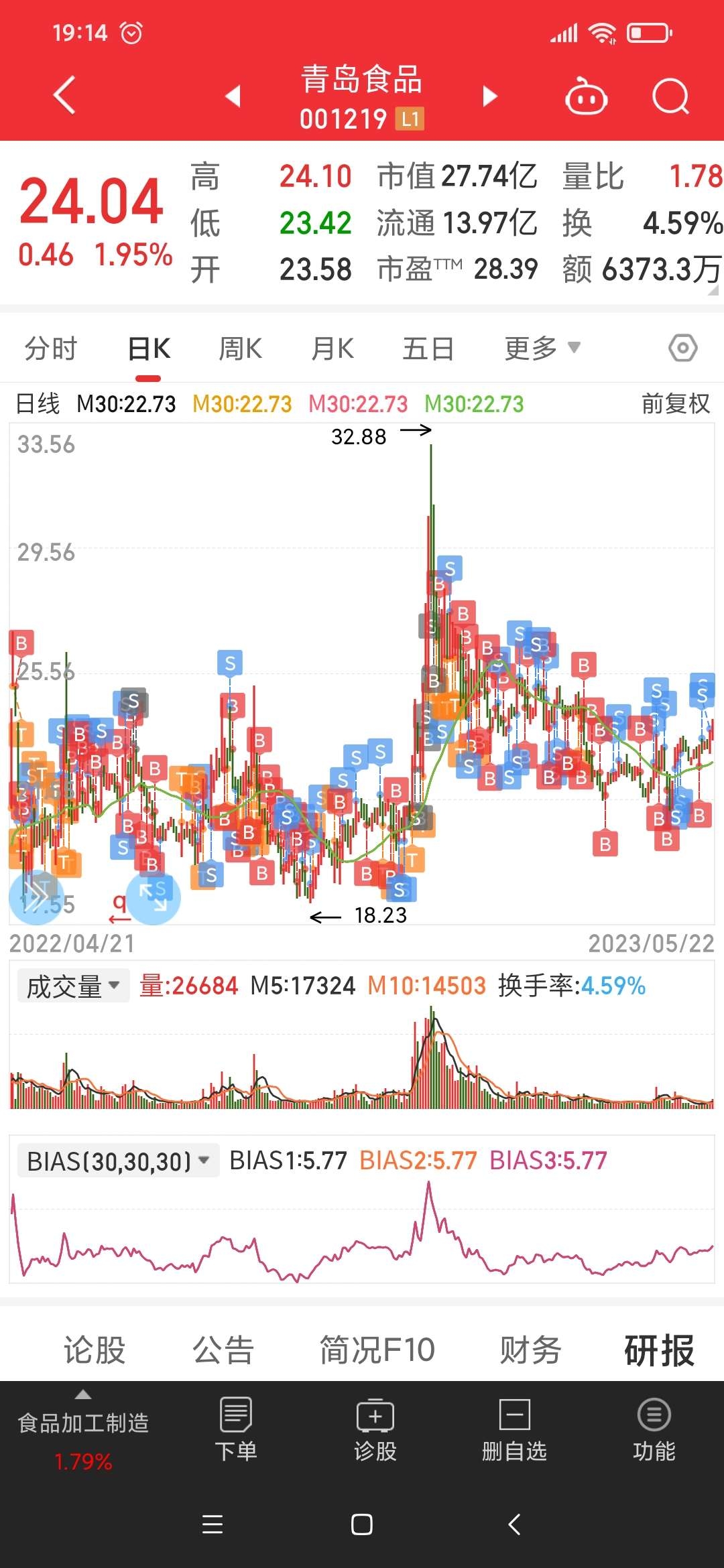The width and height of the screenshot is (724, 1568).
Task: Select the 周K chart tab
Action: [x=240, y=349]
